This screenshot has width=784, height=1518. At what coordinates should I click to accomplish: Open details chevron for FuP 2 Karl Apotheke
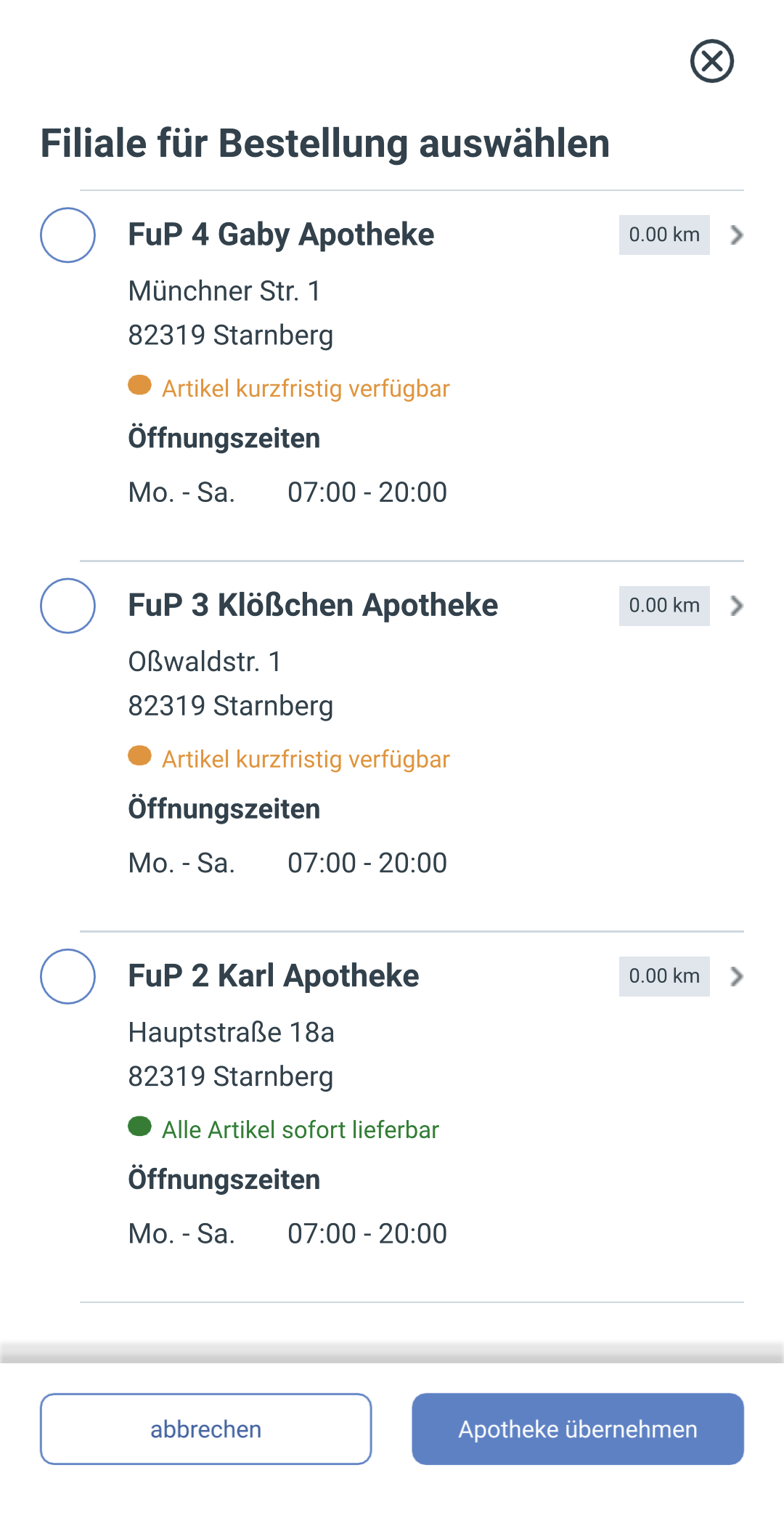[737, 976]
